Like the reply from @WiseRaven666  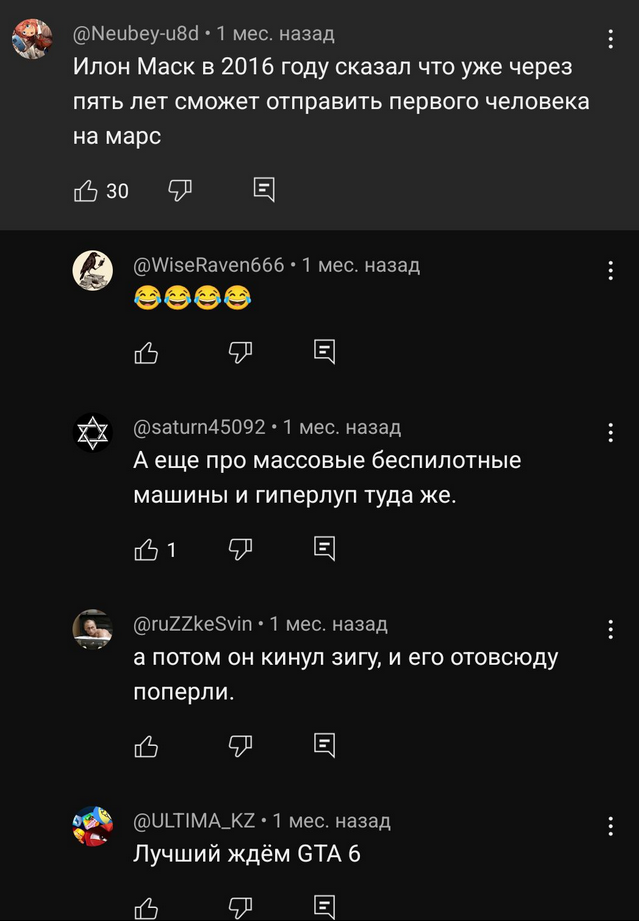[x=146, y=351]
